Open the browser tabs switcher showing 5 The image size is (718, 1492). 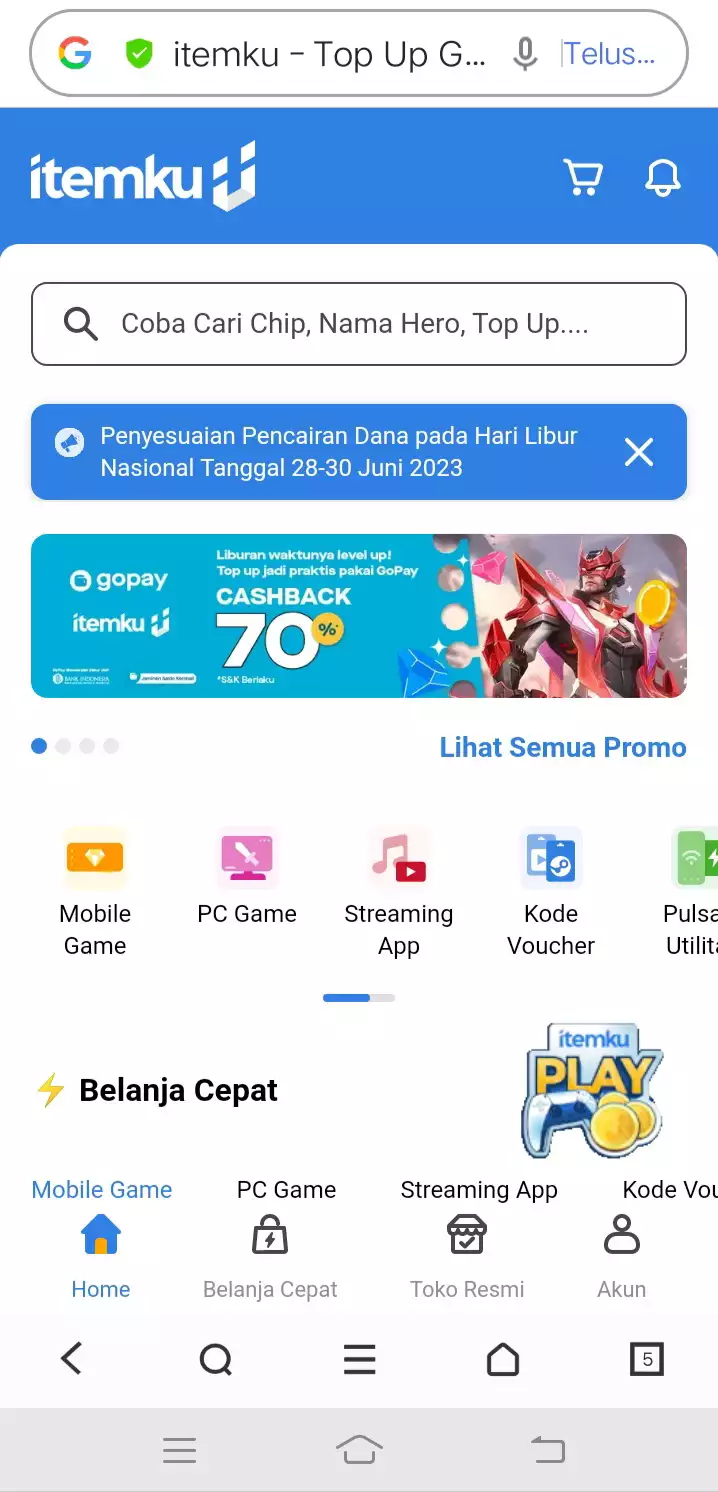pos(646,1359)
